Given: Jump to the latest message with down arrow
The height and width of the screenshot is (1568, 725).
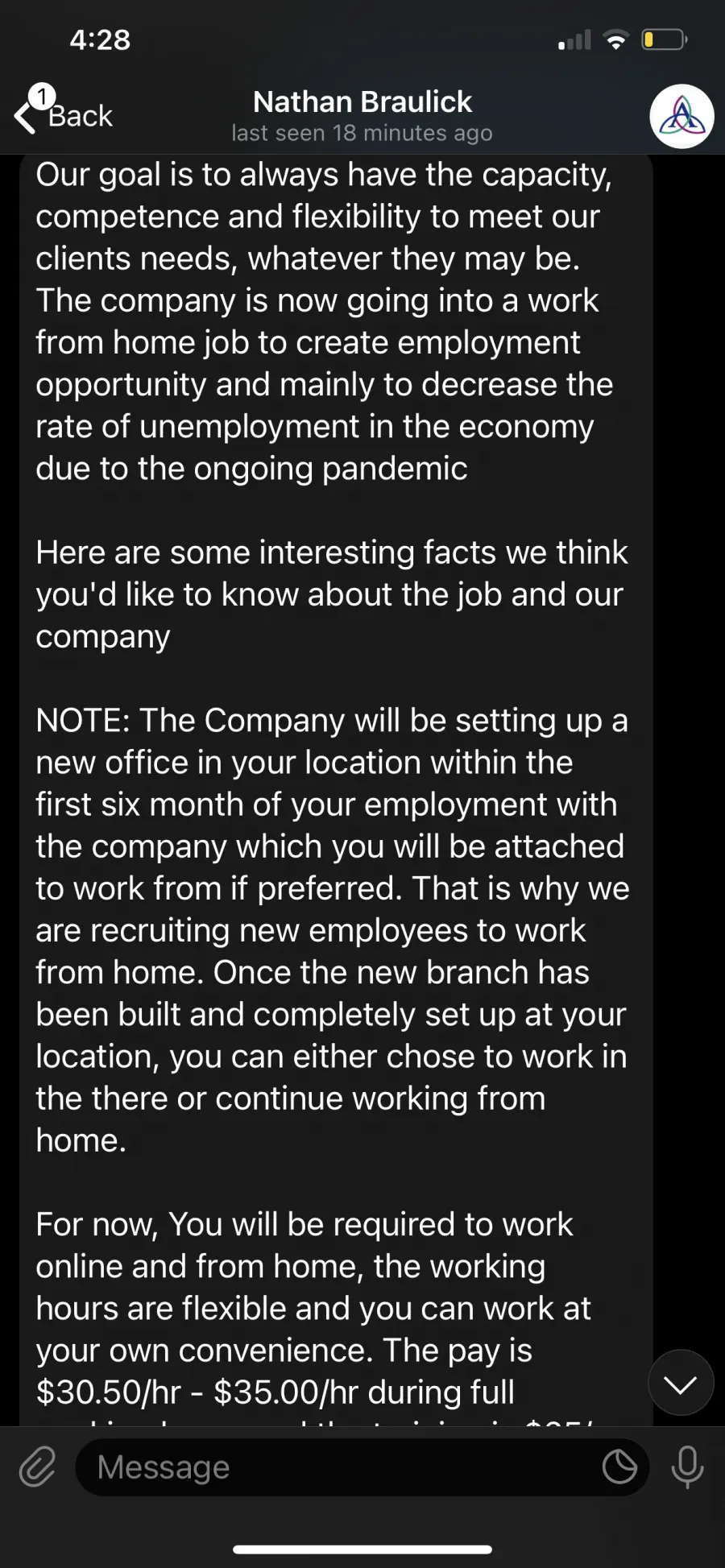Looking at the screenshot, I should (x=681, y=1383).
